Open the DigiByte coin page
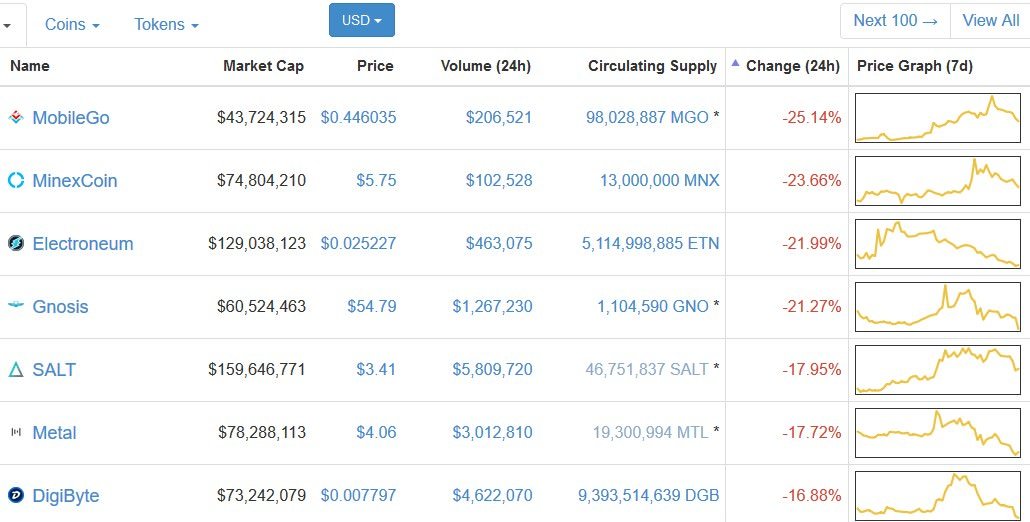This screenshot has width=1030, height=522. click(66, 496)
